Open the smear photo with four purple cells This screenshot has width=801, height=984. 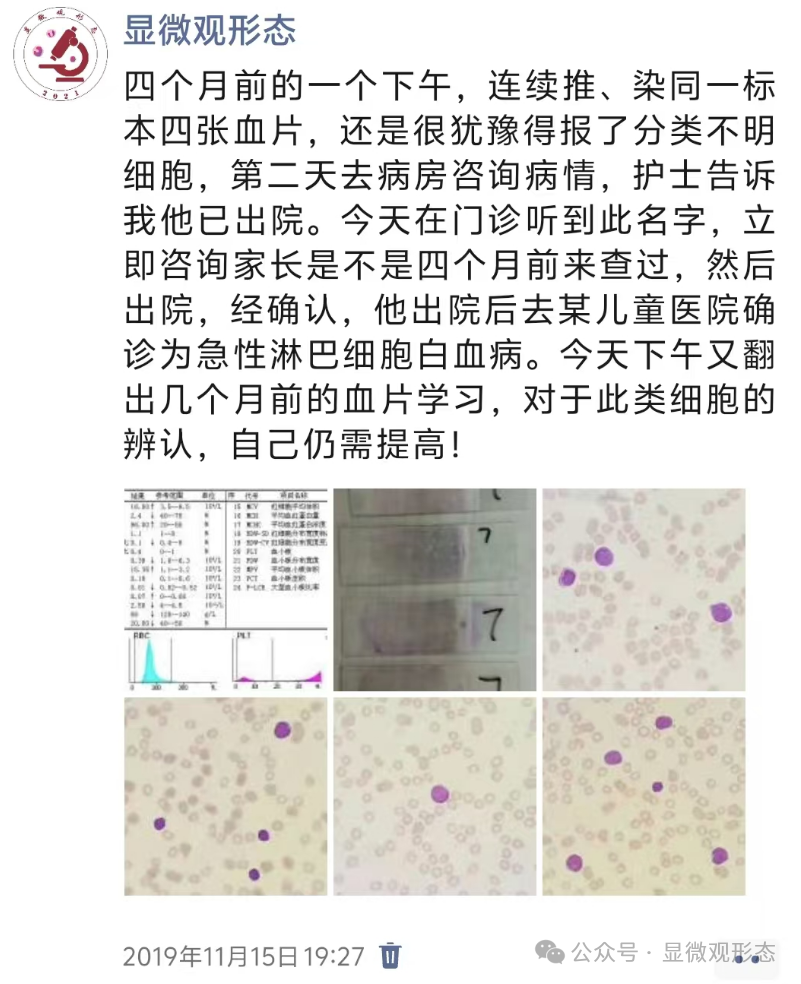click(226, 796)
